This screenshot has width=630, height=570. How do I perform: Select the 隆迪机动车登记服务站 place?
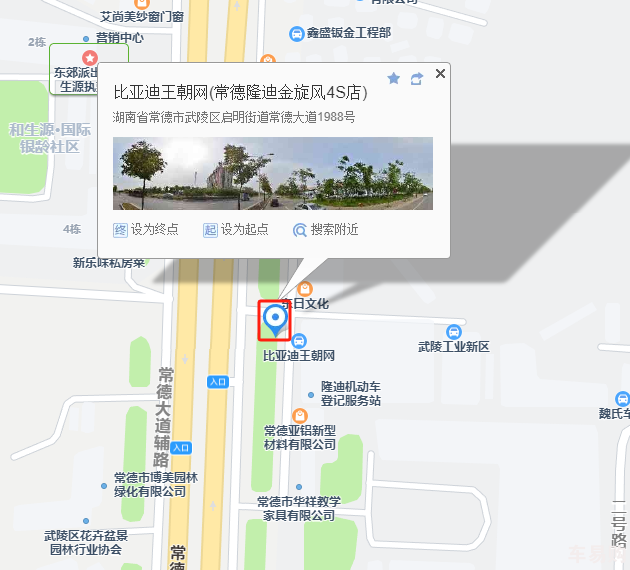tap(350, 393)
